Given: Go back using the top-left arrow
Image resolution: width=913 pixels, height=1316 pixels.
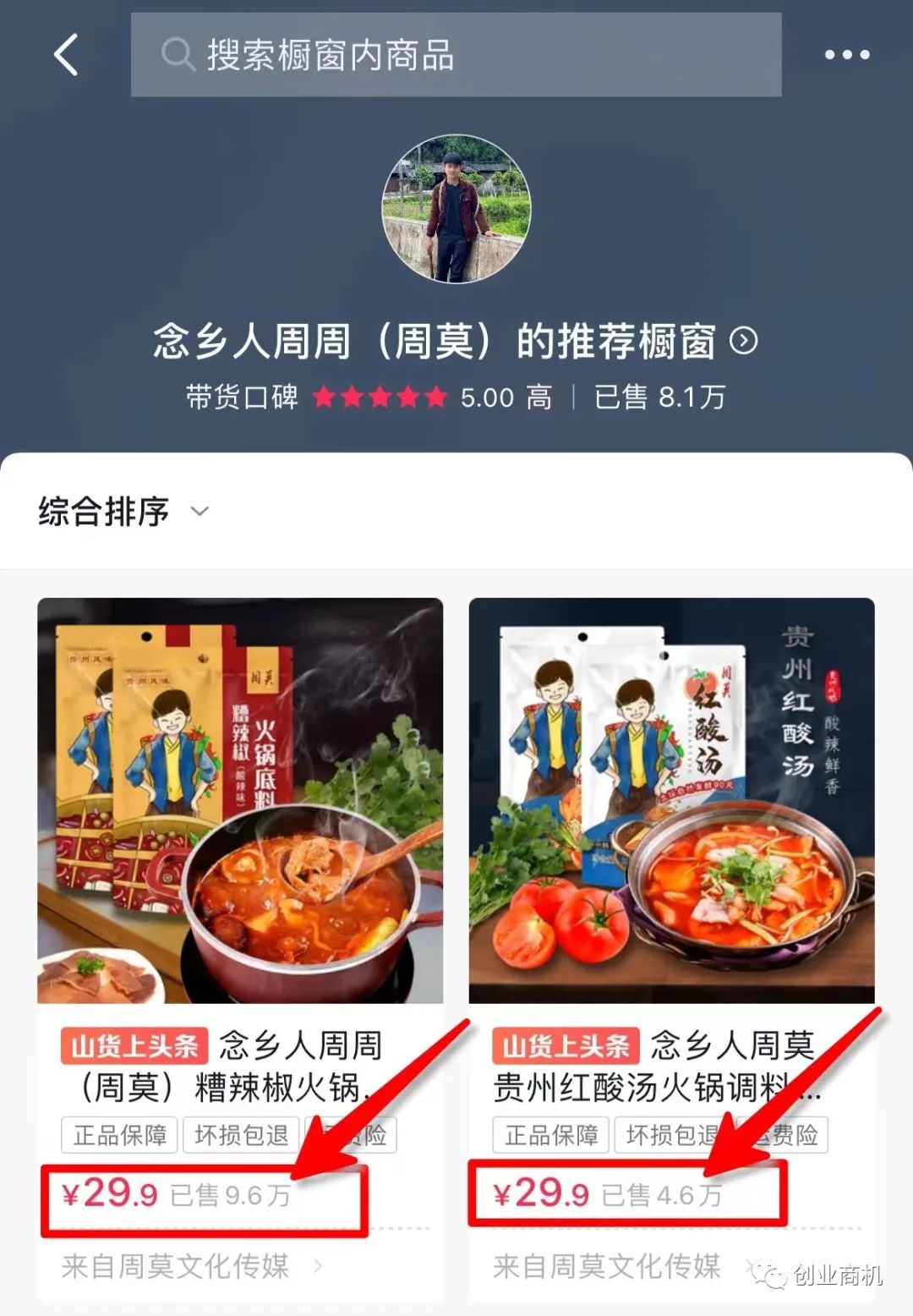Looking at the screenshot, I should click(66, 56).
